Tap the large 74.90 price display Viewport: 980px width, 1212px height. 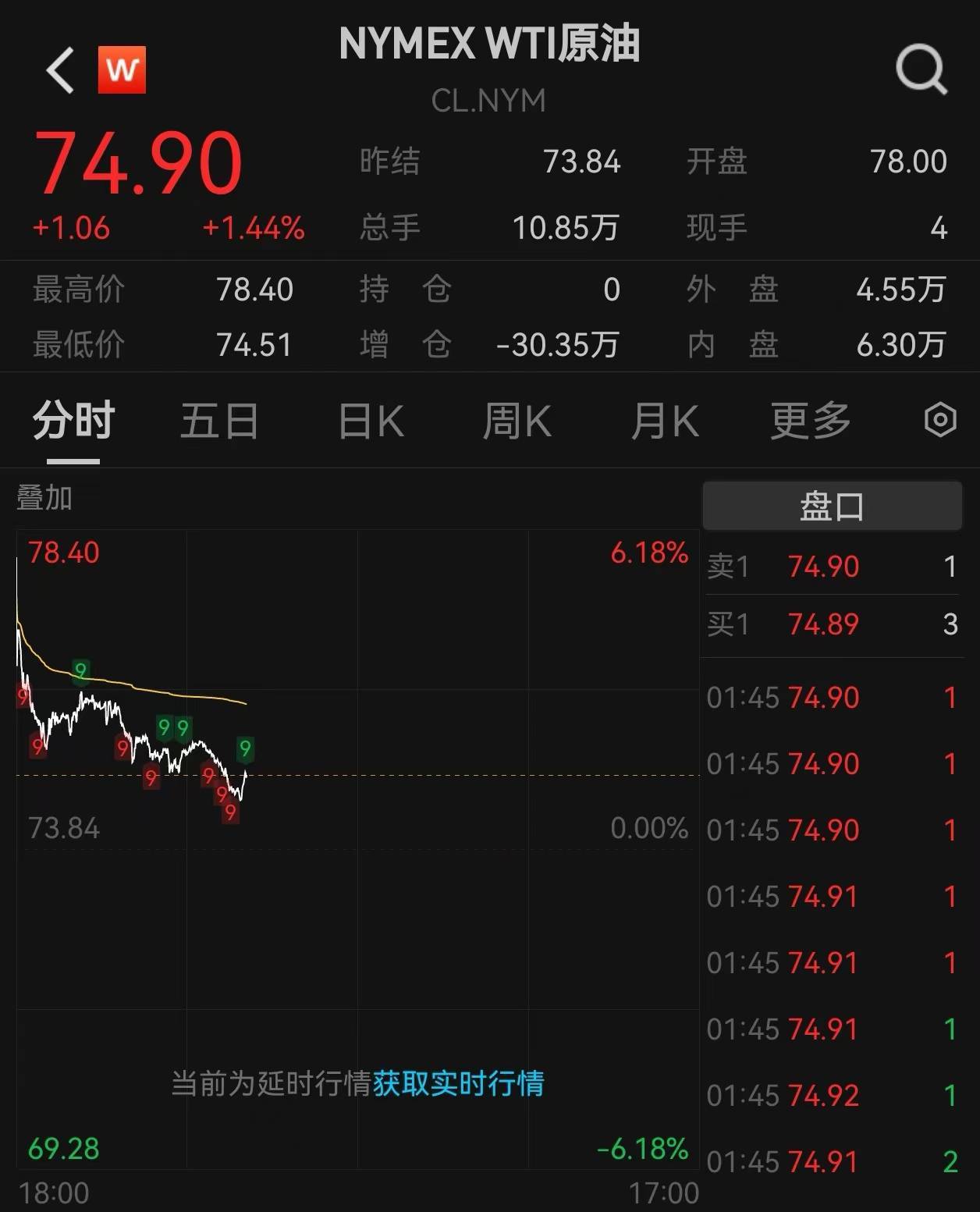click(x=140, y=162)
